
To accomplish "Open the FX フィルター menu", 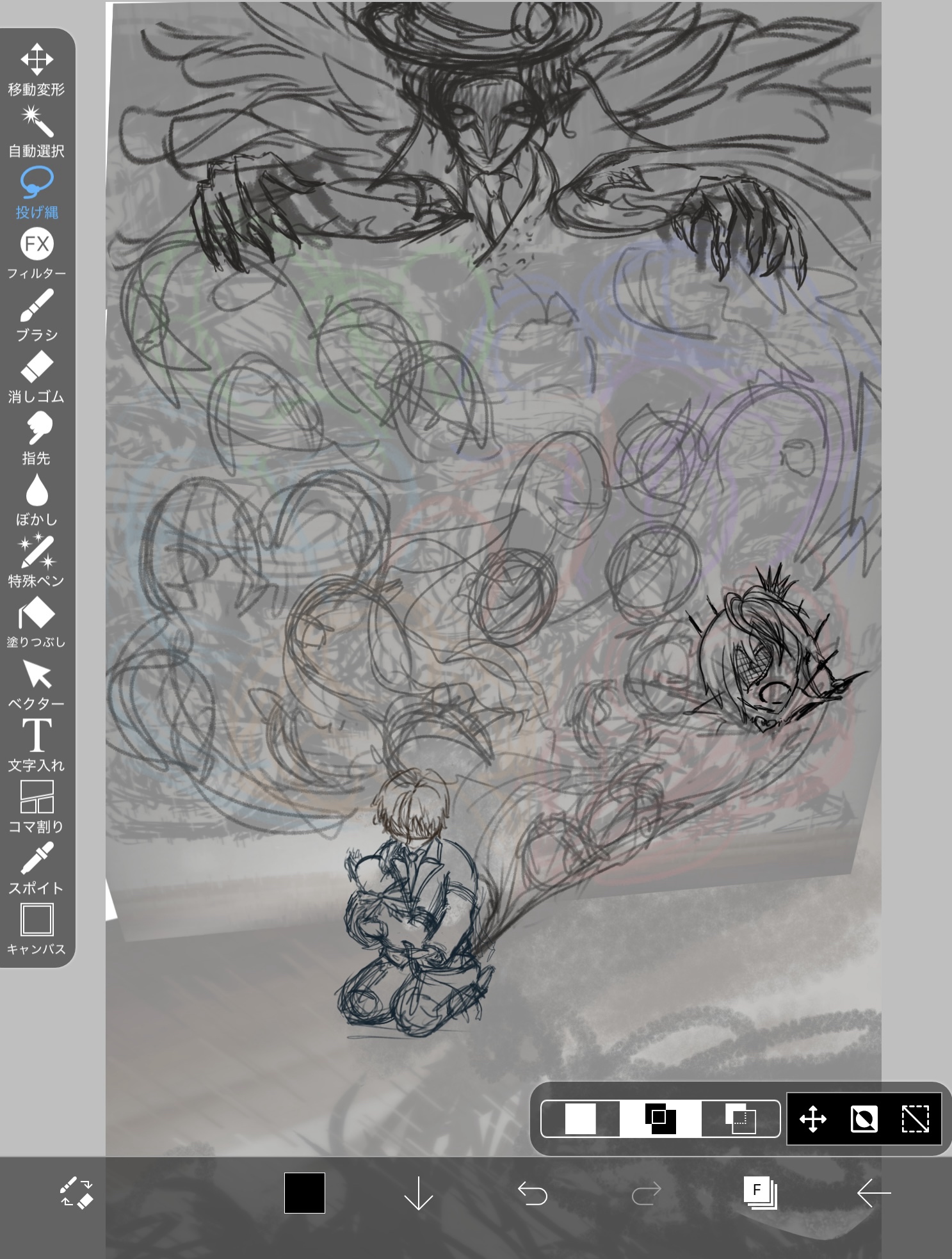I will point(36,254).
